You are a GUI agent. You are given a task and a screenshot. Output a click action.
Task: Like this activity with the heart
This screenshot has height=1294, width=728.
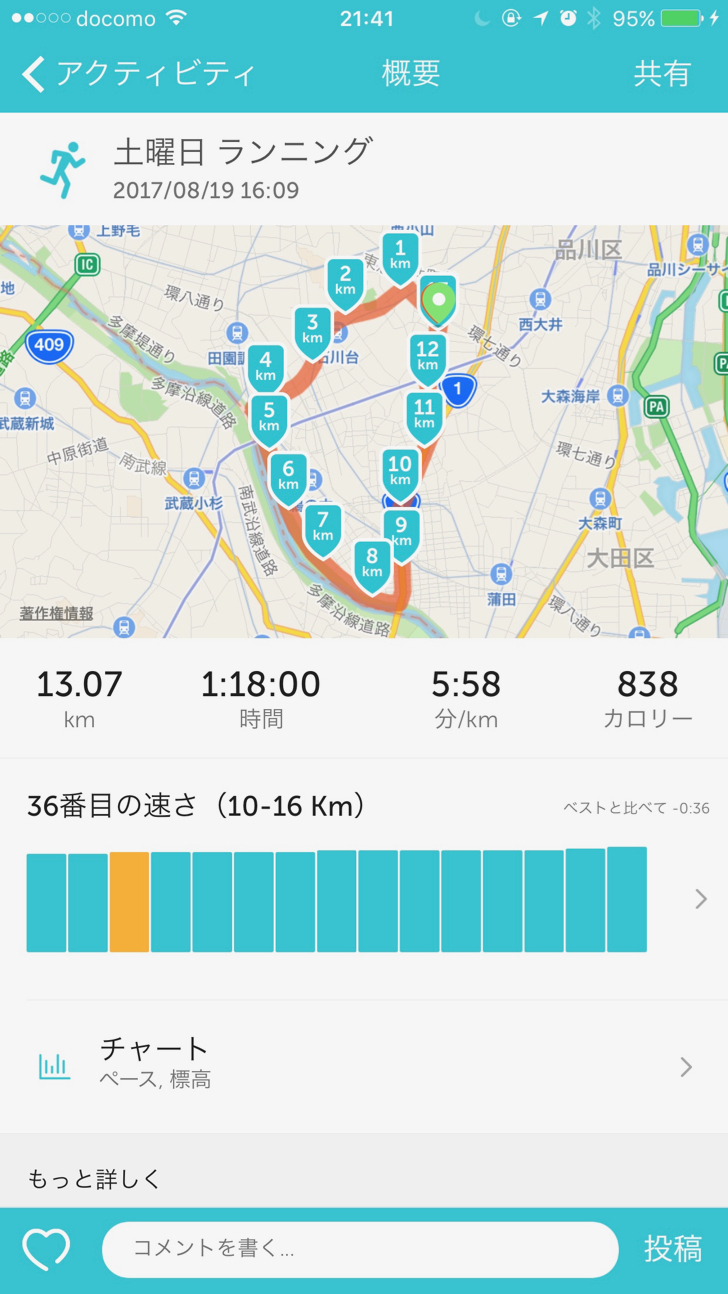click(x=47, y=1249)
